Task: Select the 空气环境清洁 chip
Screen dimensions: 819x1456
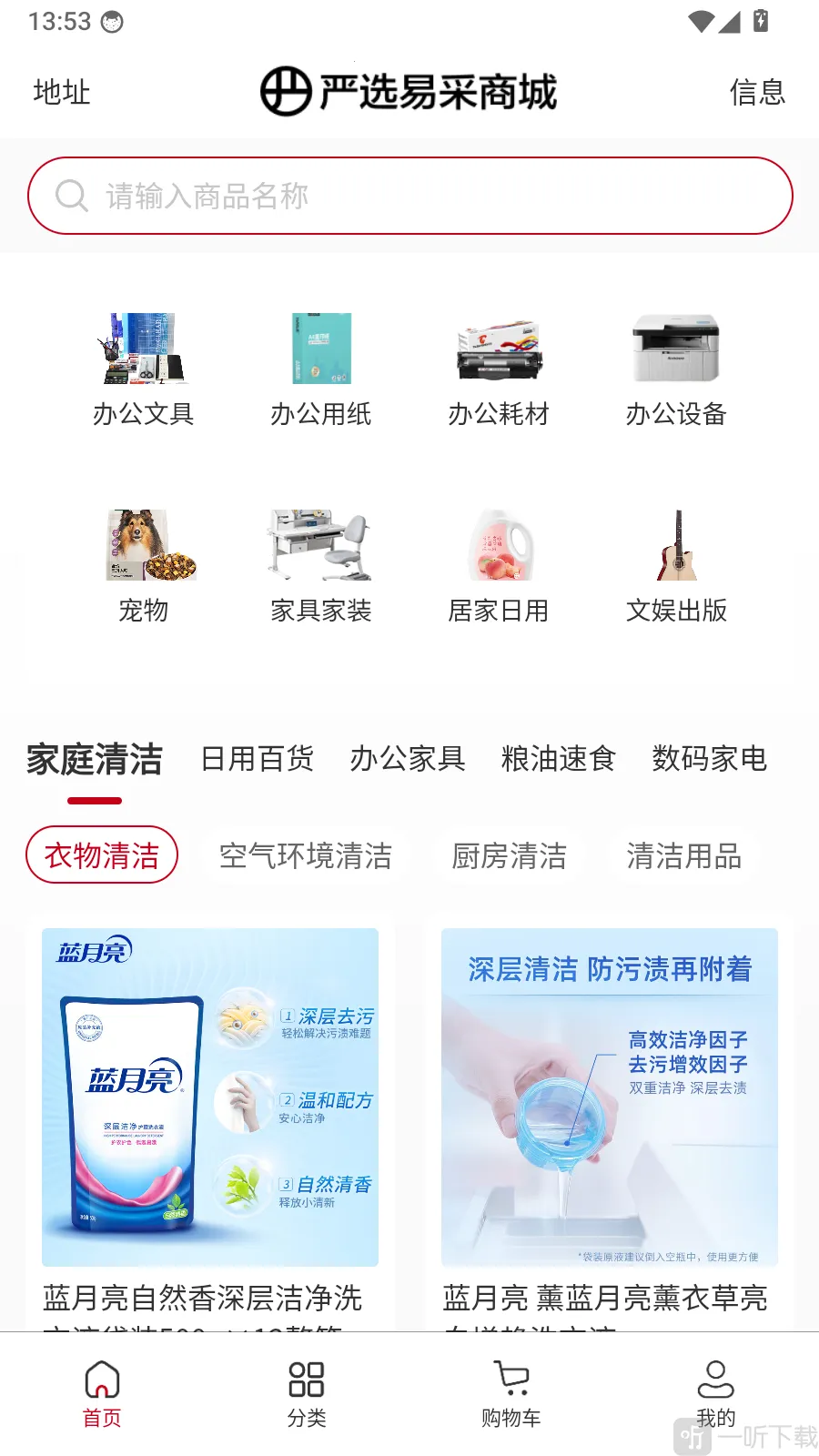Action: tap(306, 855)
